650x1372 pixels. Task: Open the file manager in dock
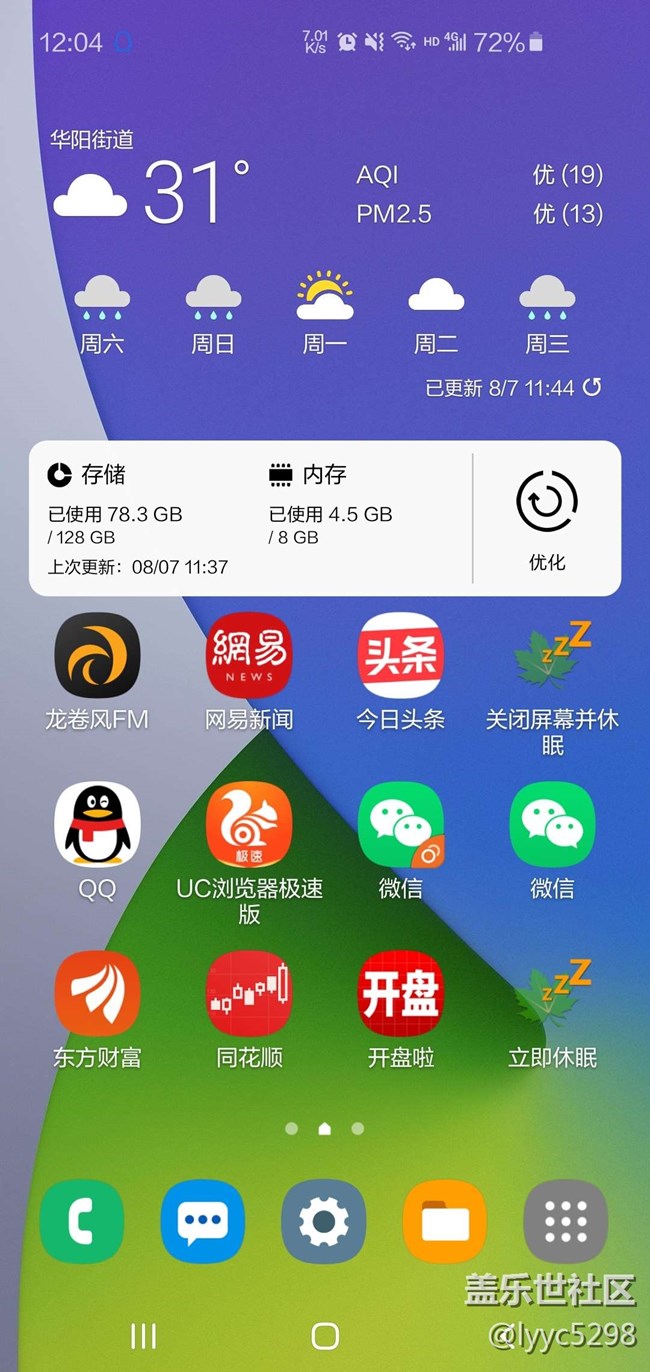pos(445,1221)
